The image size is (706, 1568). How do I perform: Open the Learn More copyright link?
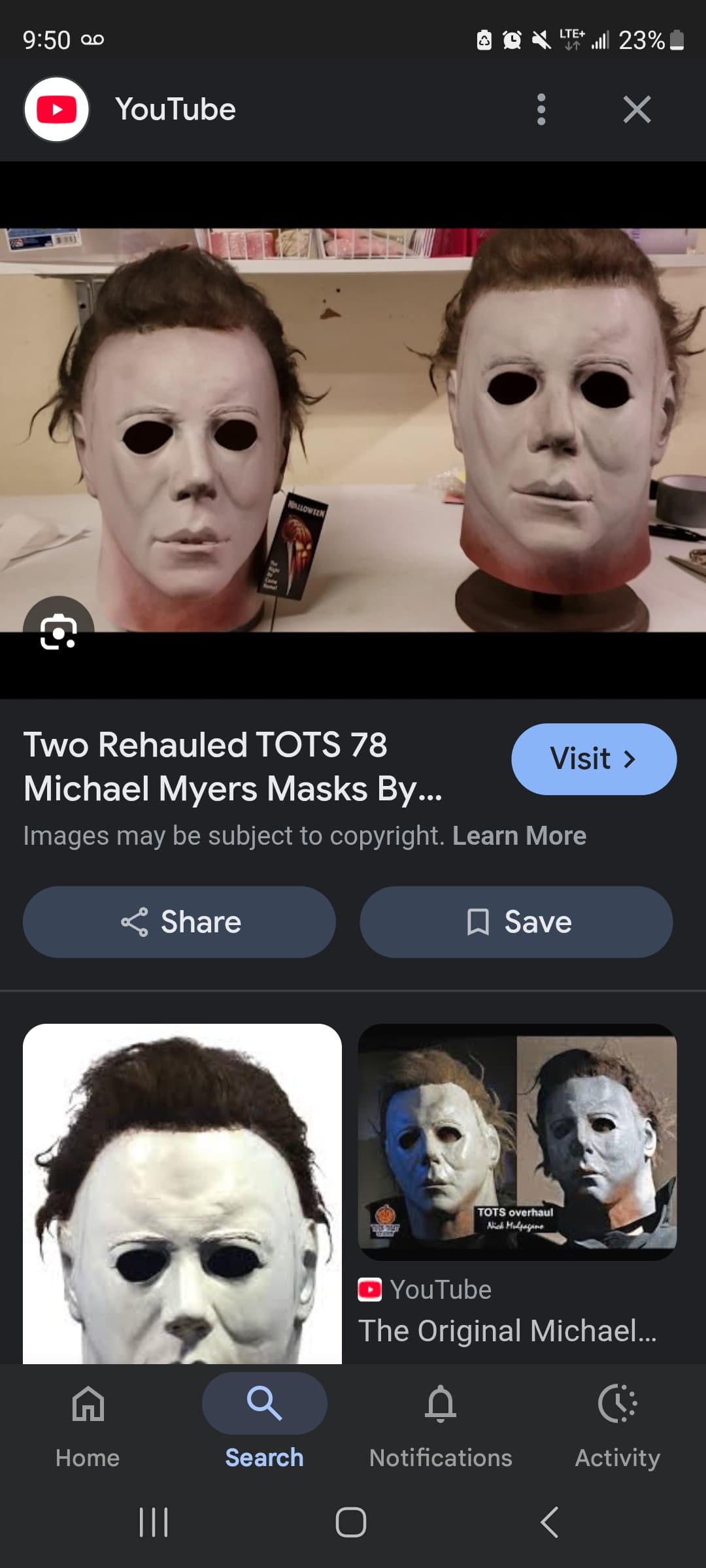519,836
